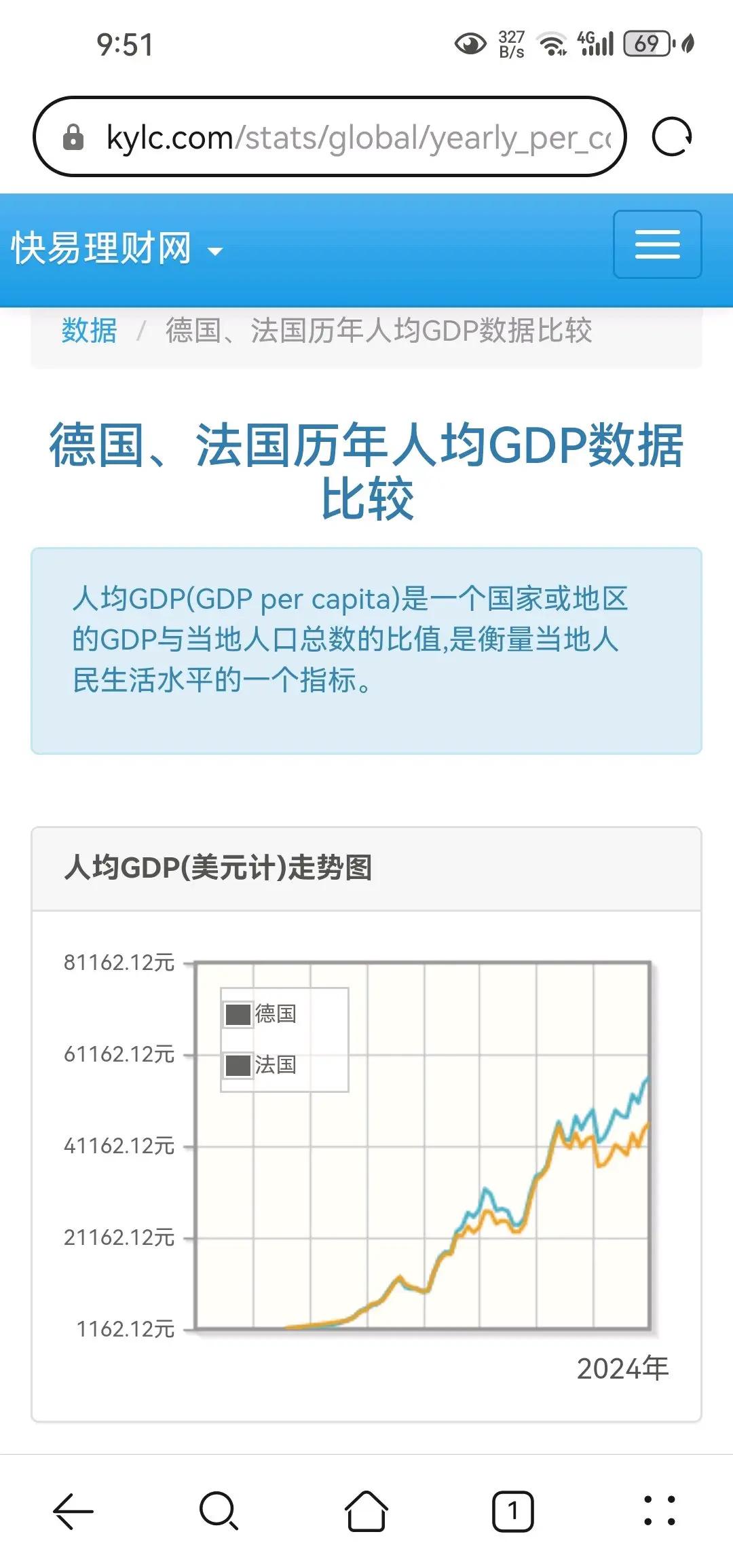Tap the battery level indicator
This screenshot has width=733, height=1568.
[646, 42]
